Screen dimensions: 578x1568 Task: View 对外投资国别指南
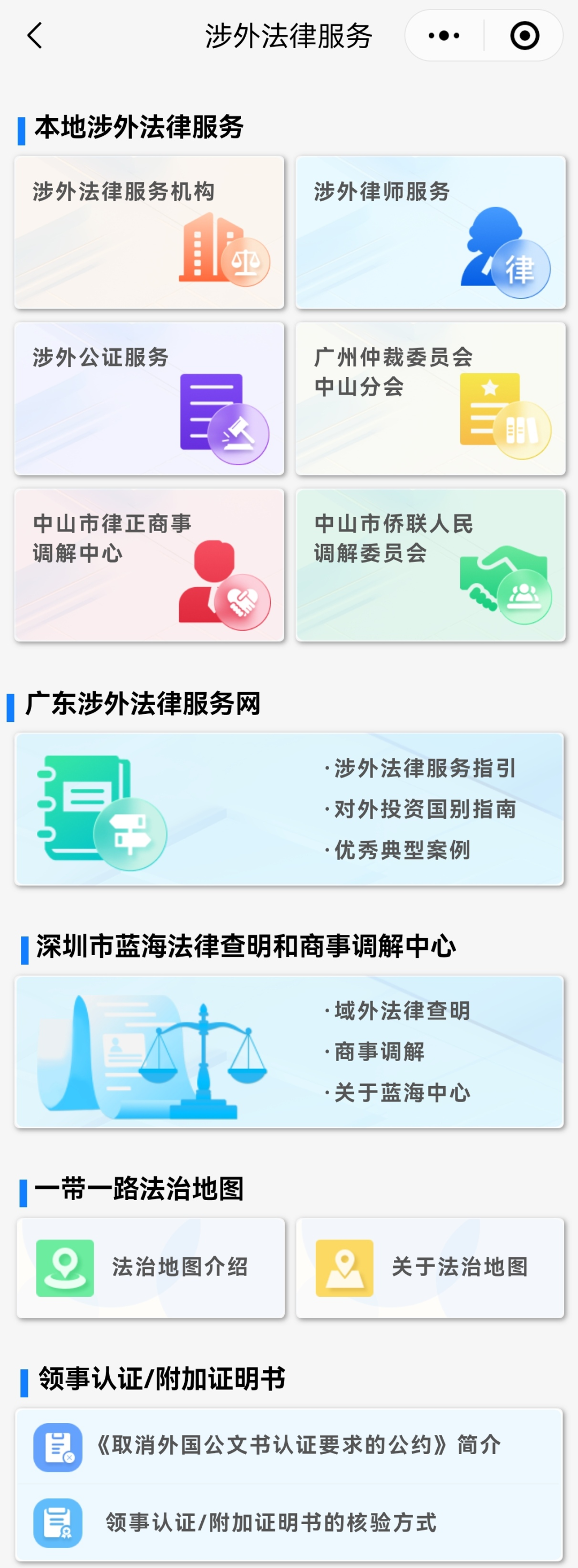[x=424, y=809]
